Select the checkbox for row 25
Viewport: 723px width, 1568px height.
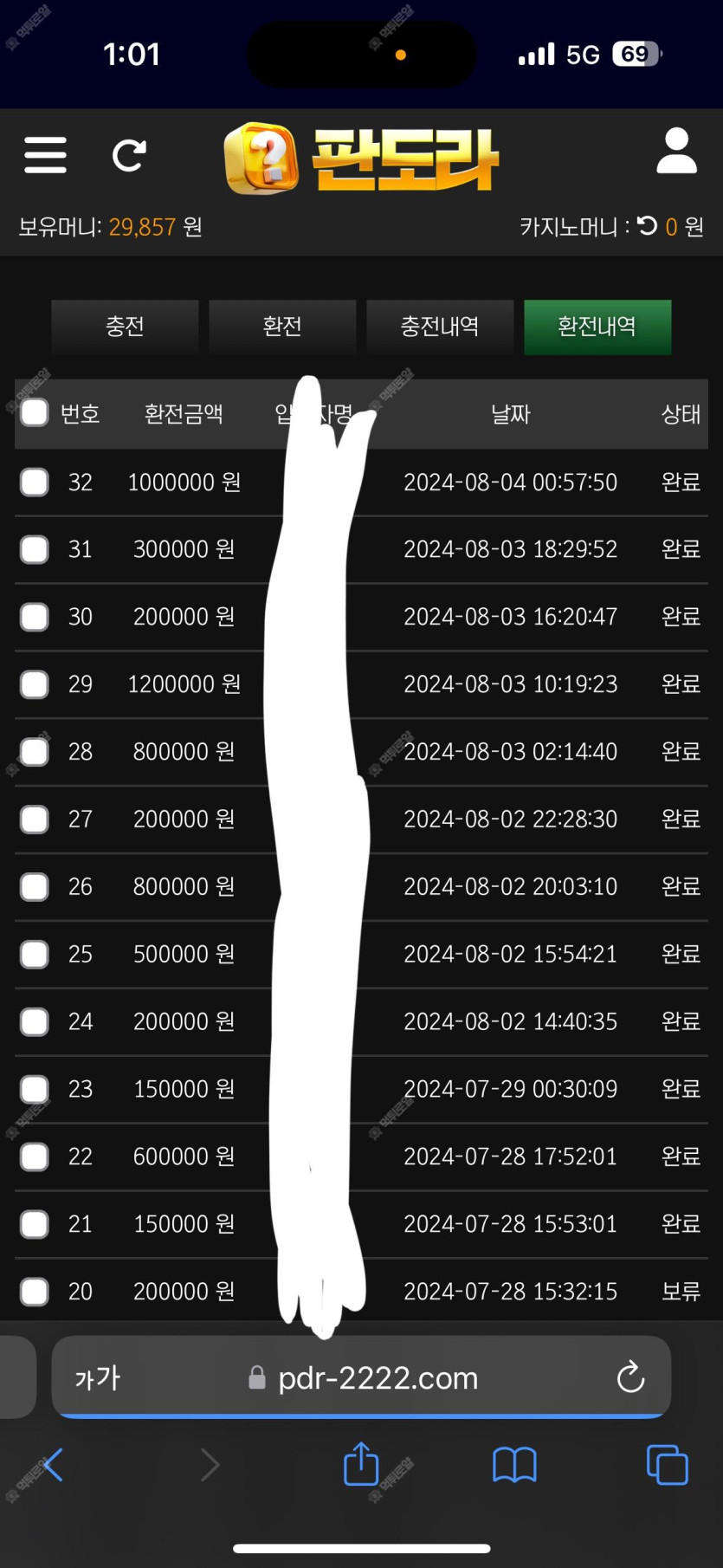(x=35, y=954)
